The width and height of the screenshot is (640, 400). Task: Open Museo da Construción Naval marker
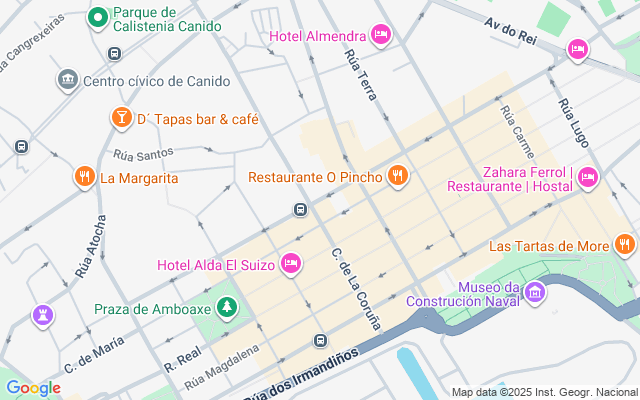tap(535, 293)
